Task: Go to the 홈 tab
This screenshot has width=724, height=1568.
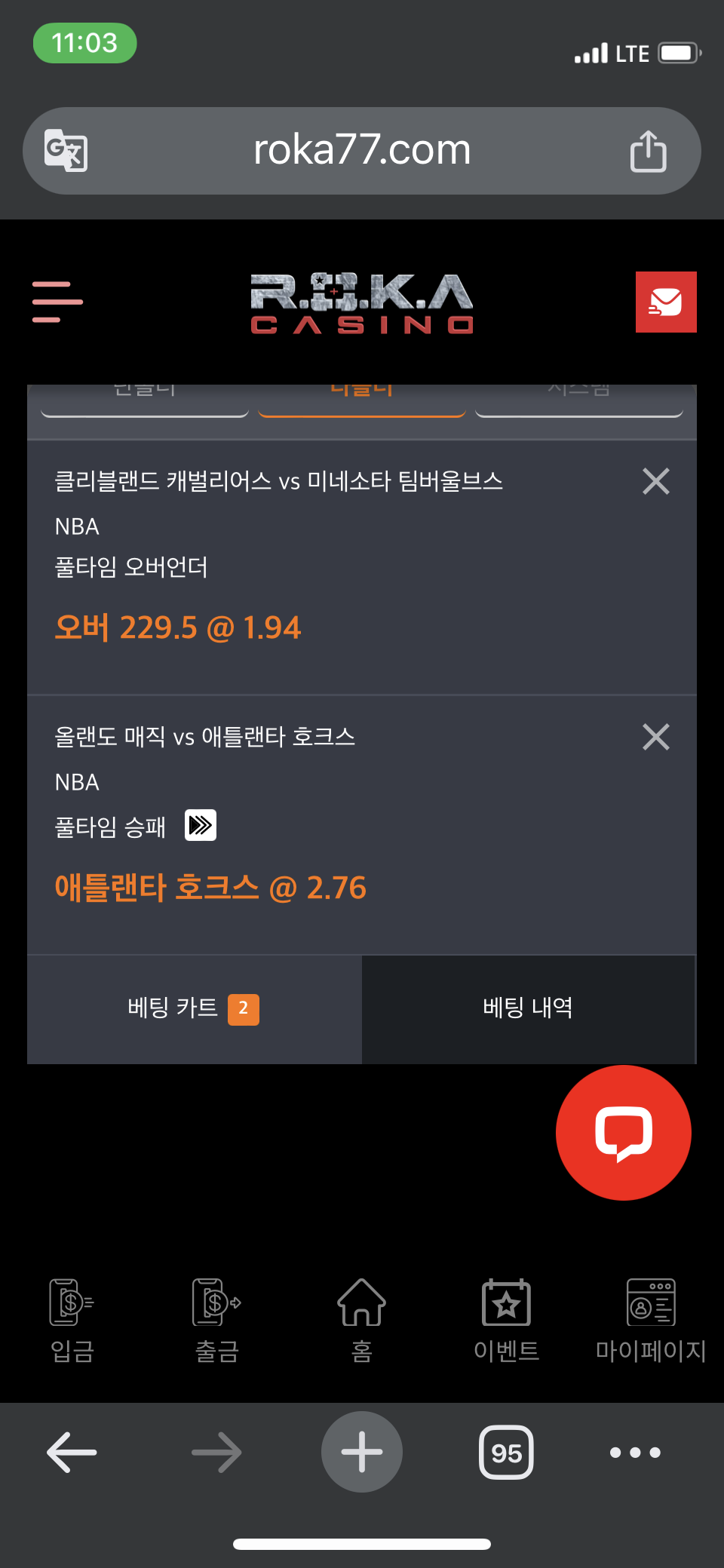Action: tap(361, 1320)
